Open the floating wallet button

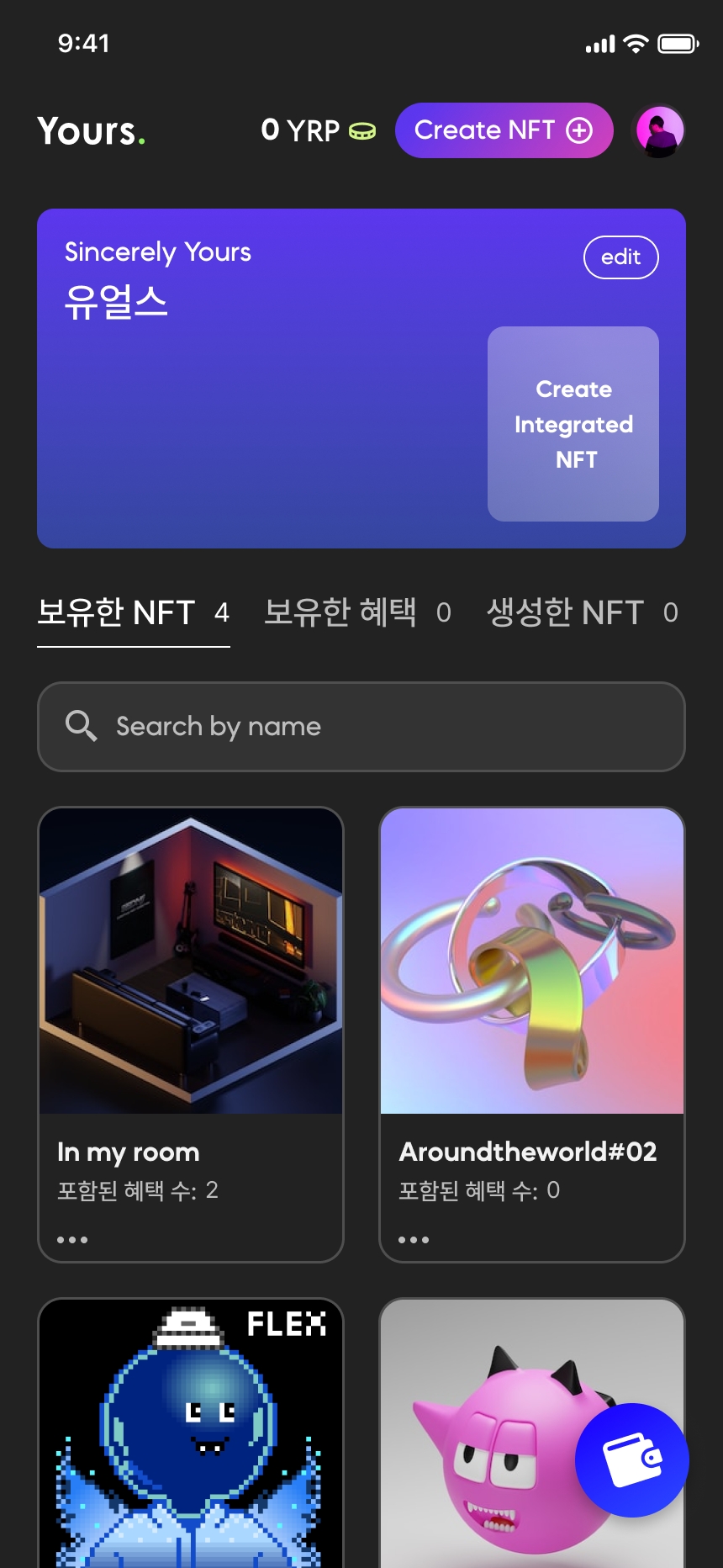coord(632,1460)
